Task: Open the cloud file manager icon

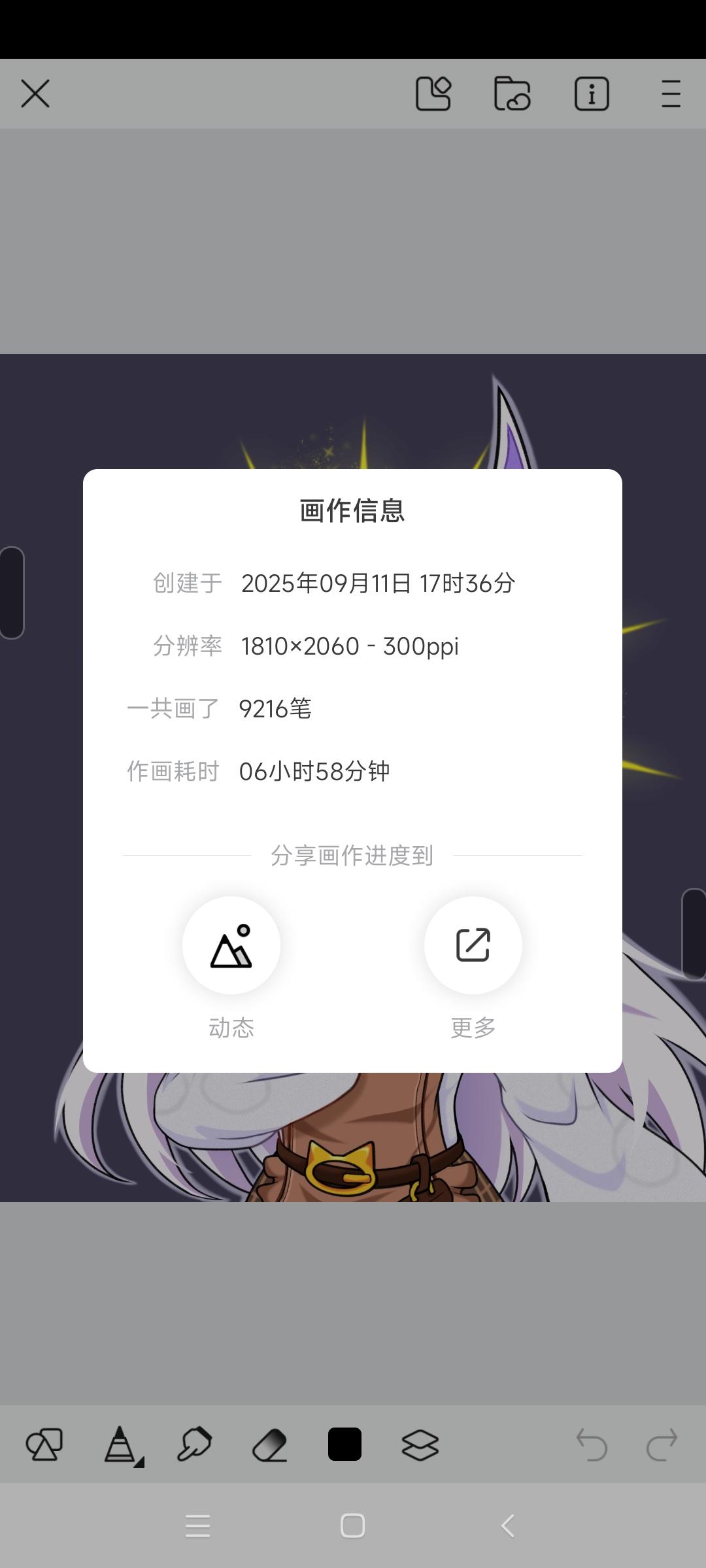Action: tap(513, 93)
